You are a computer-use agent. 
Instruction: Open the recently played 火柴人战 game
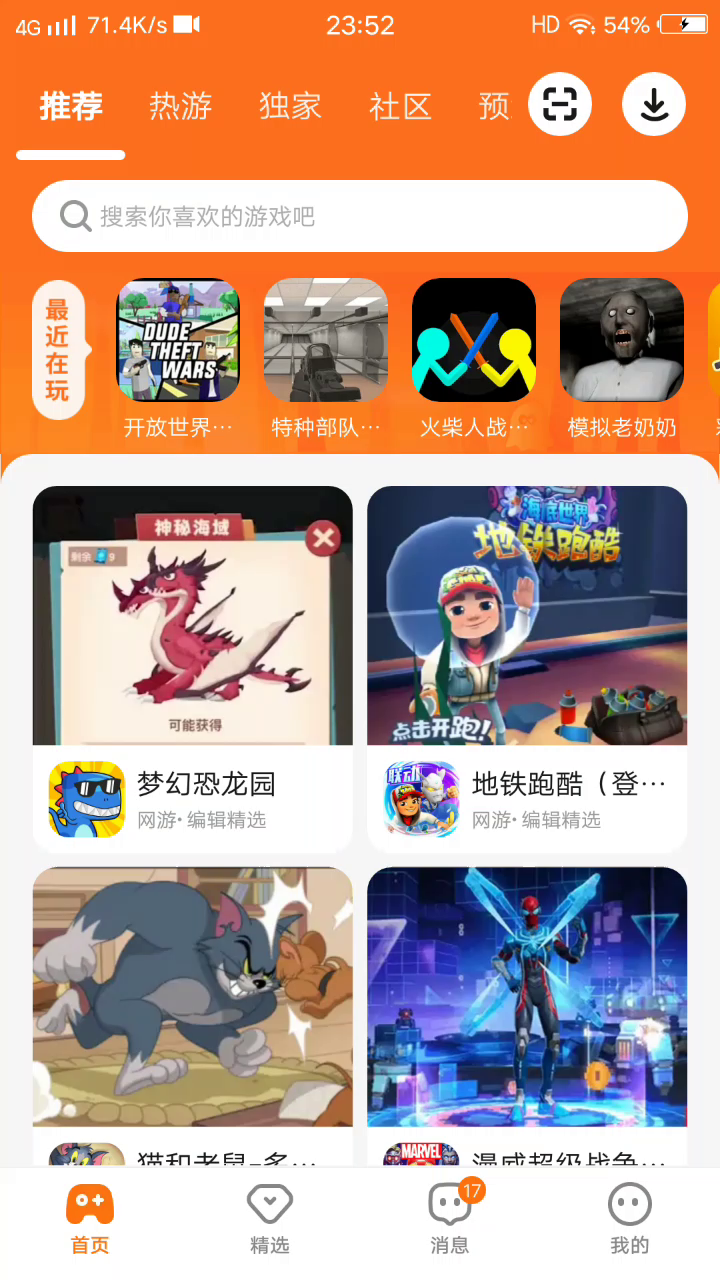click(474, 340)
